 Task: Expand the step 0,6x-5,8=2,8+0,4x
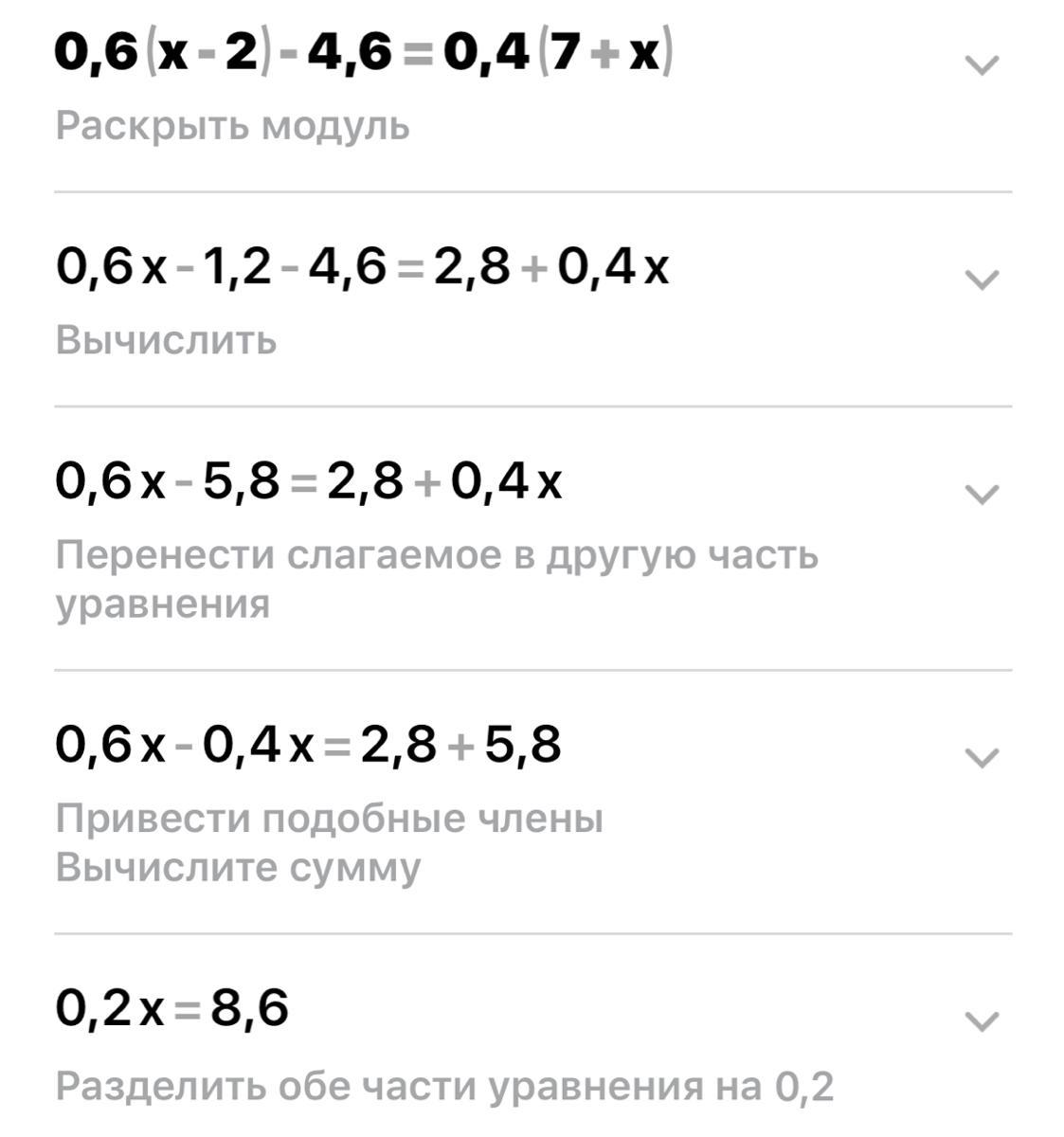click(982, 495)
